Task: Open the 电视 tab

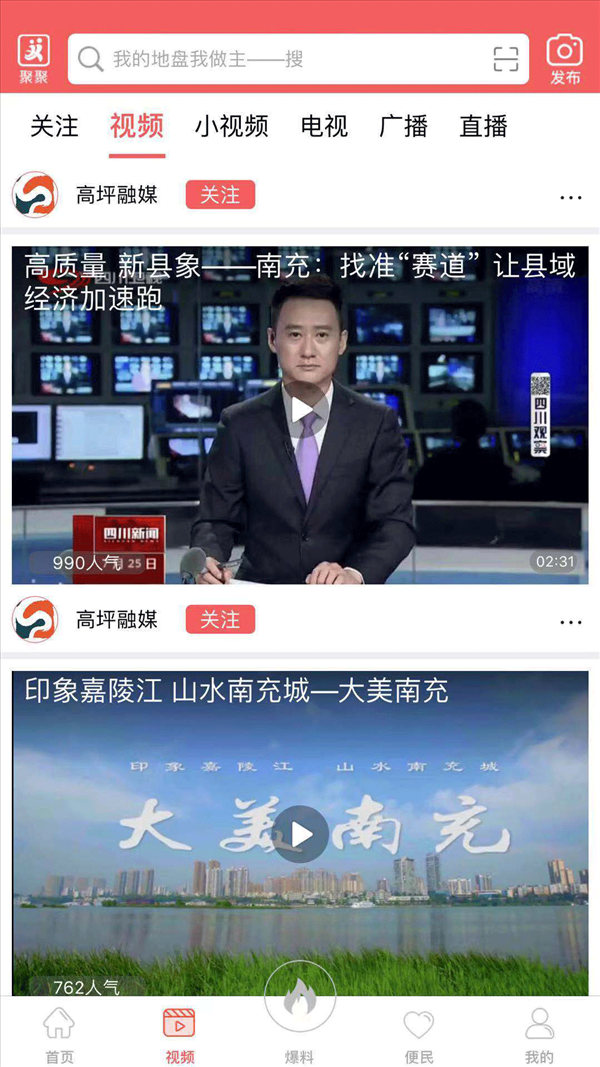Action: (x=324, y=127)
